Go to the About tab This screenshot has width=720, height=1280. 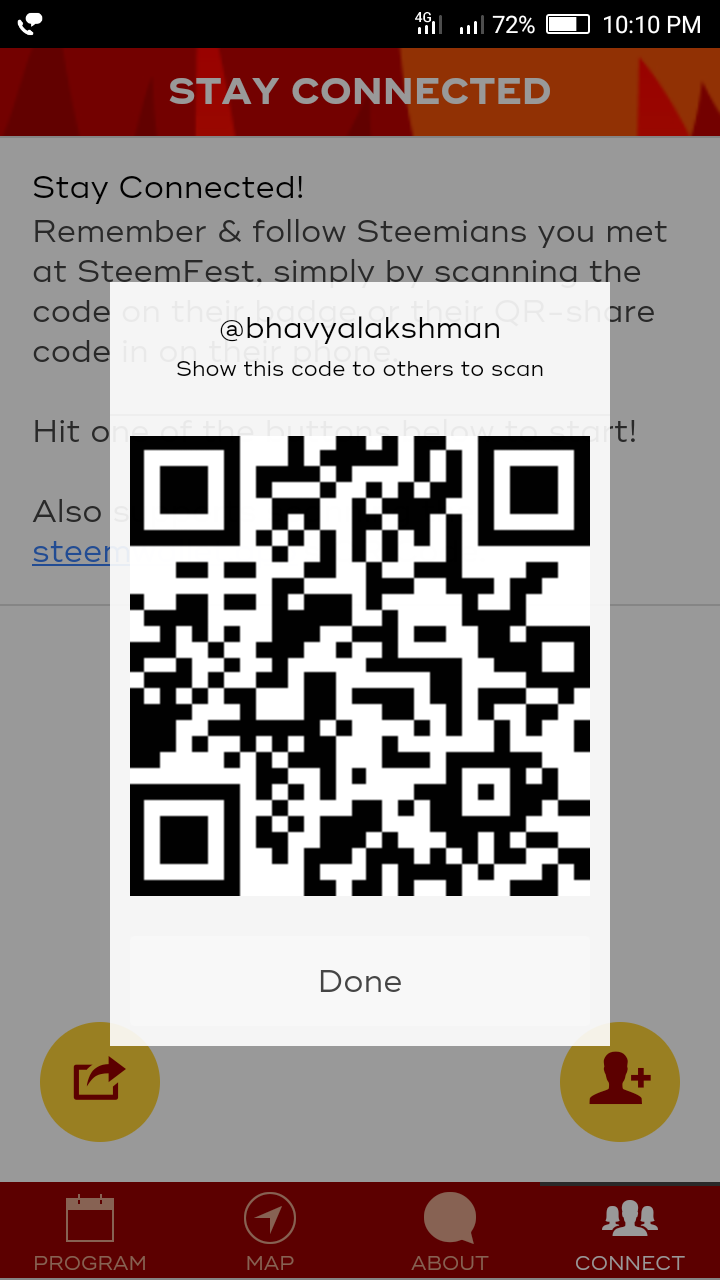pos(450,1232)
